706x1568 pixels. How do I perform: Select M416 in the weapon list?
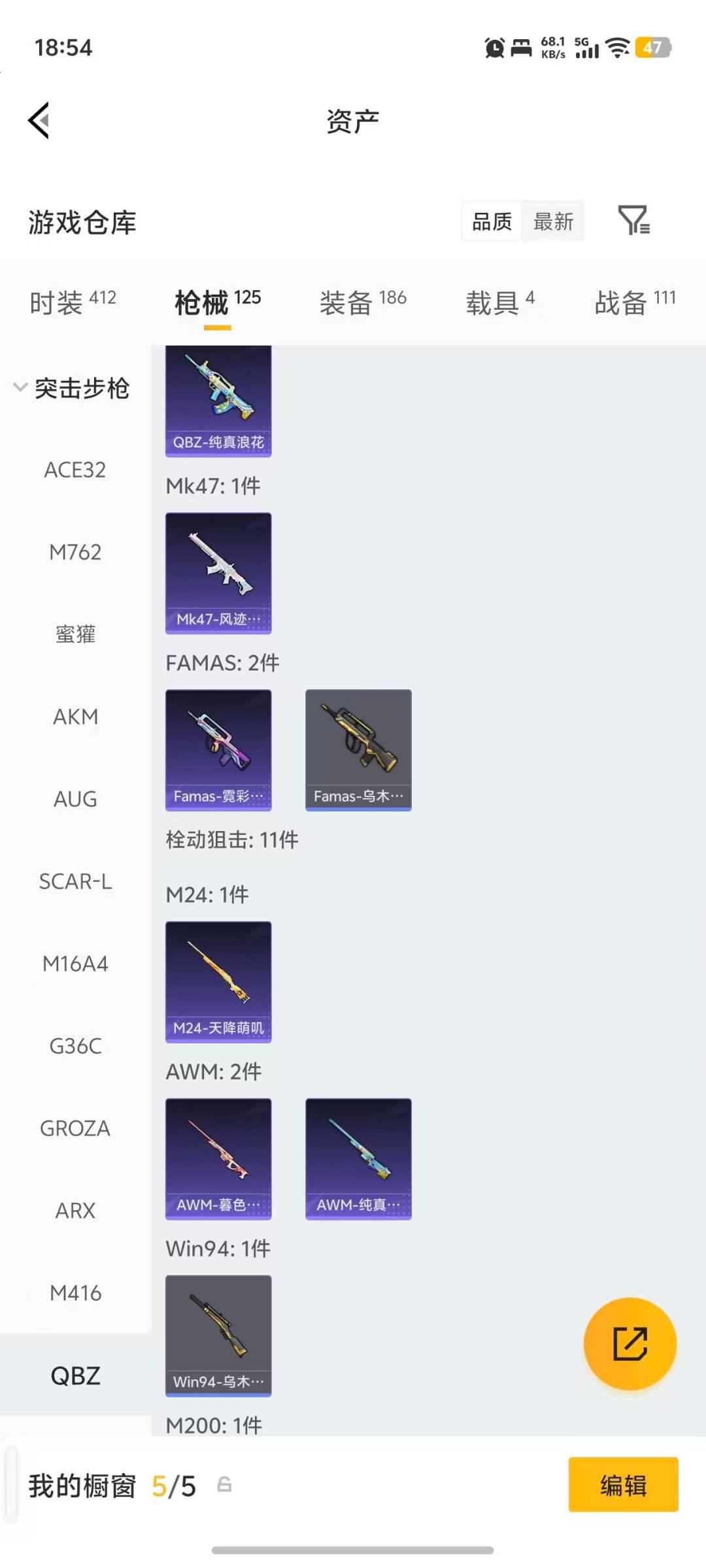point(75,1293)
